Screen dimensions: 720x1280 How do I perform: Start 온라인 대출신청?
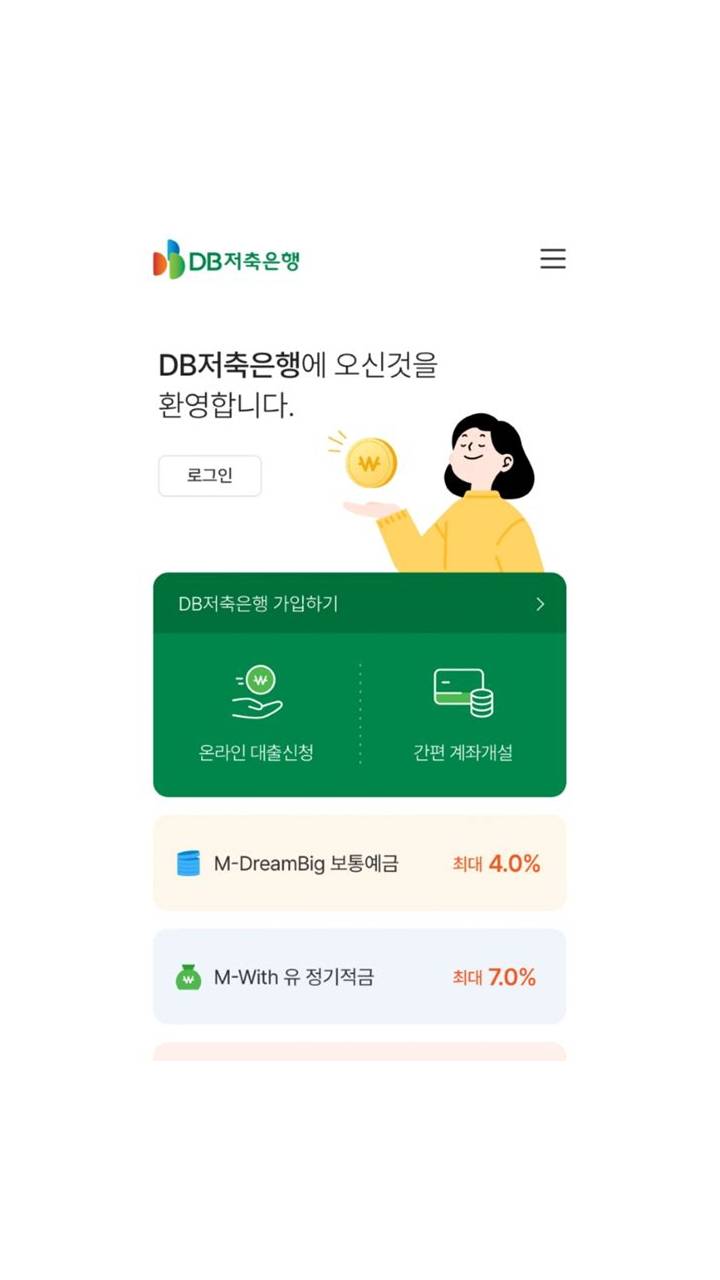point(256,714)
